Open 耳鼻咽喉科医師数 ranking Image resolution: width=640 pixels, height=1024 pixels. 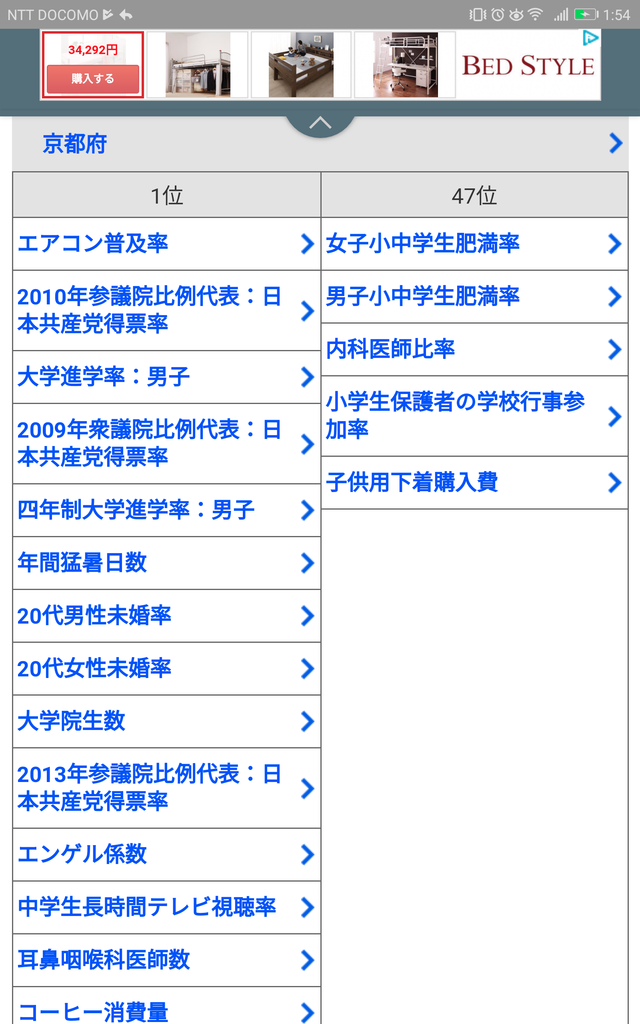point(167,961)
